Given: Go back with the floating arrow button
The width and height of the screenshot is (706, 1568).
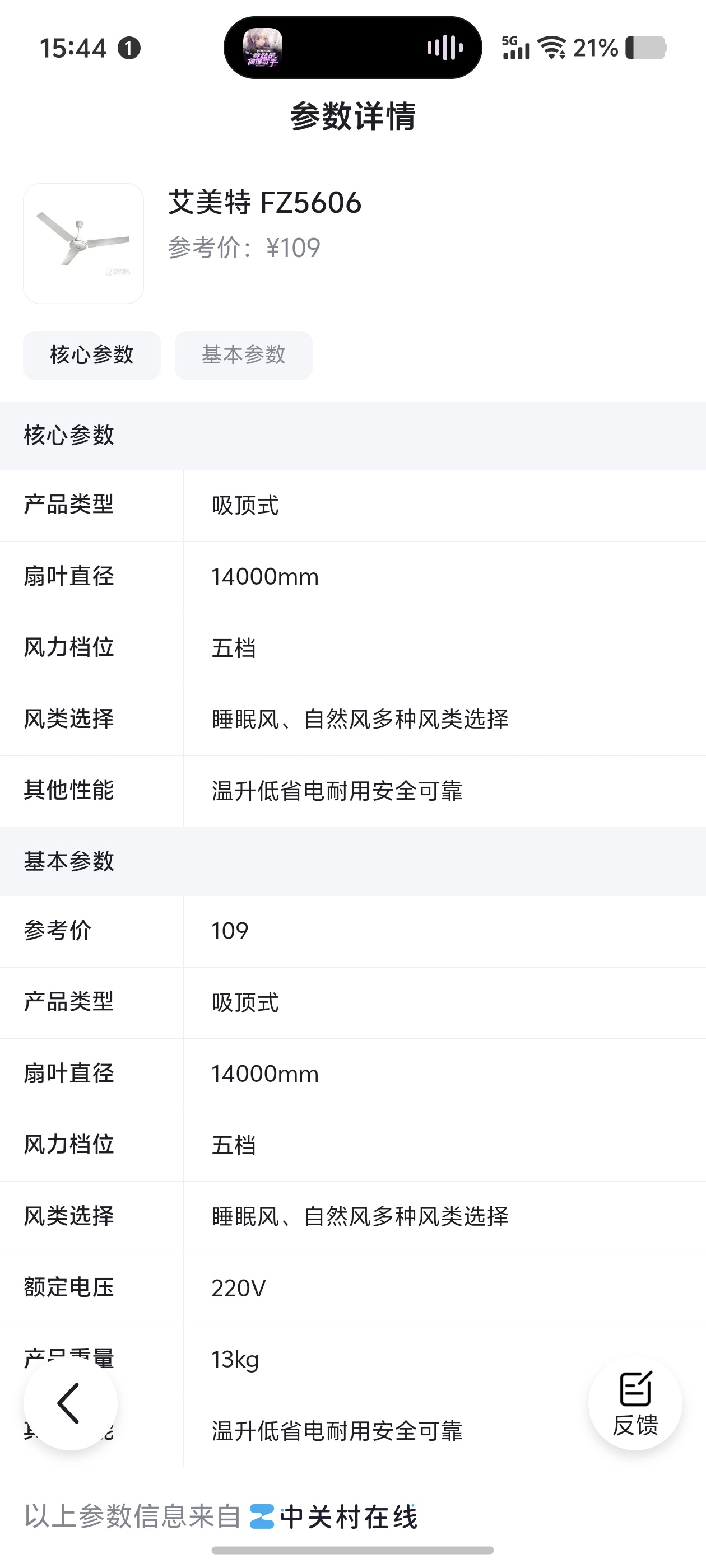Looking at the screenshot, I should tap(70, 1402).
